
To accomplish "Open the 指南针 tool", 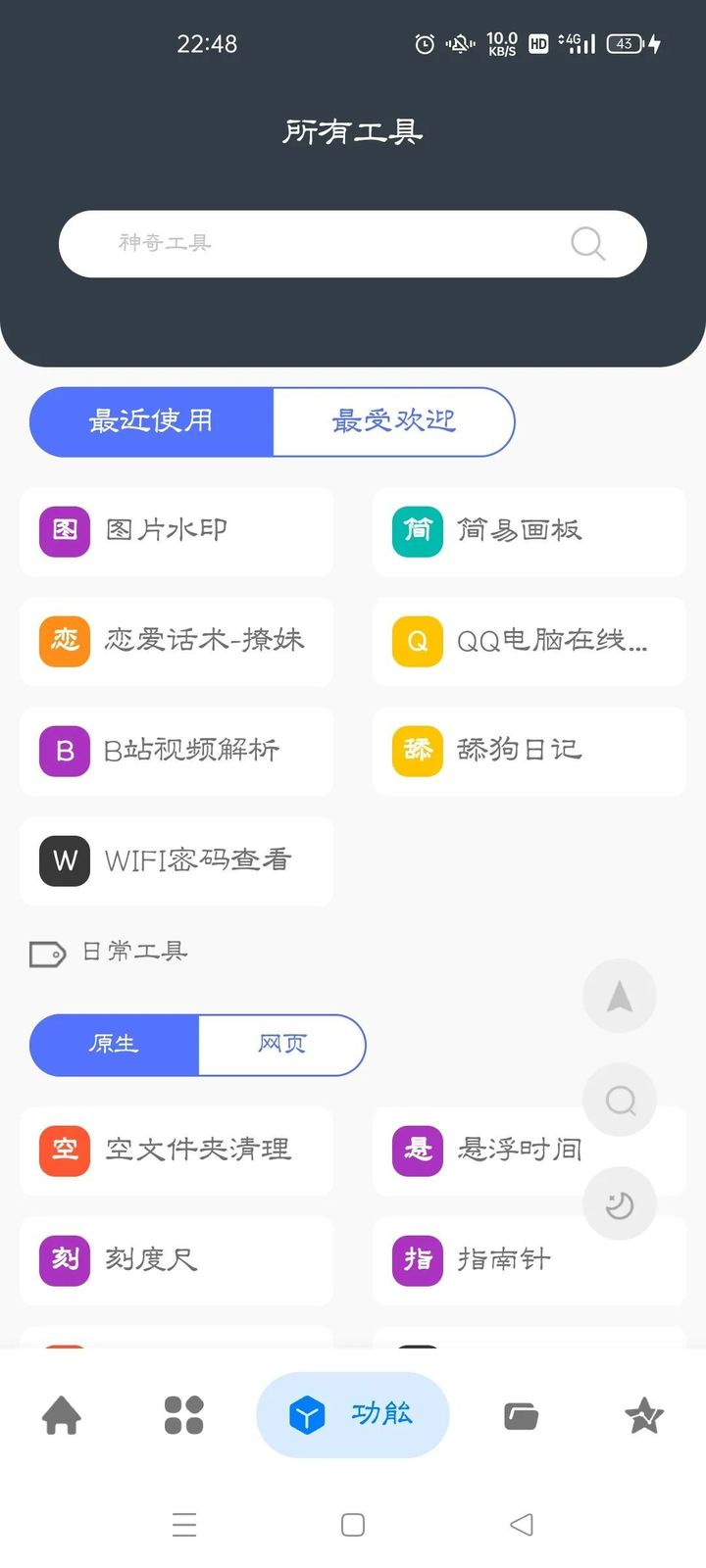I will tap(529, 1259).
